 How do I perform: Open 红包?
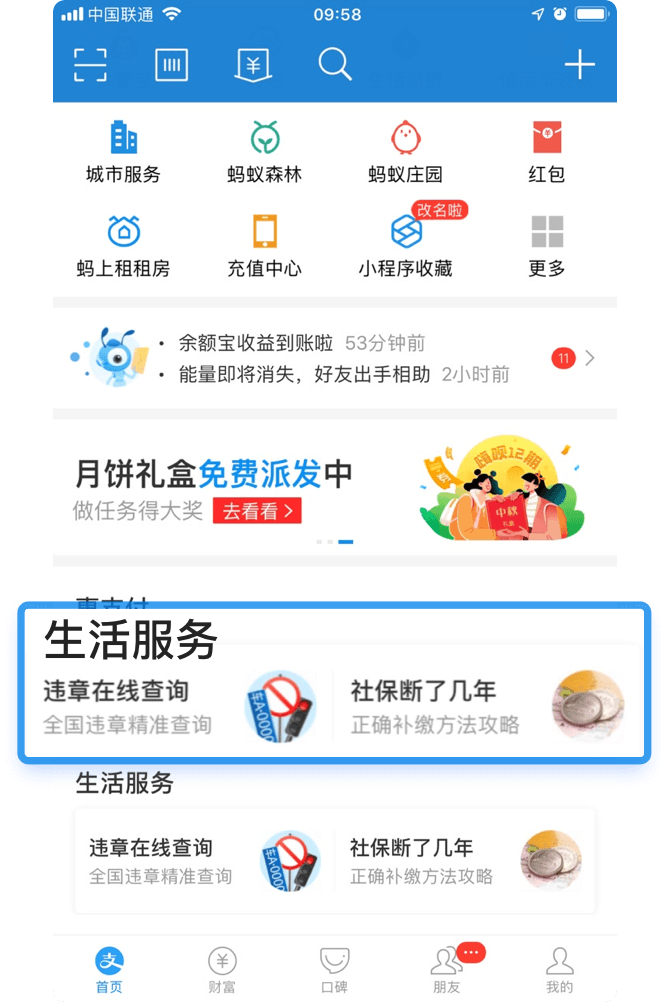[x=546, y=152]
